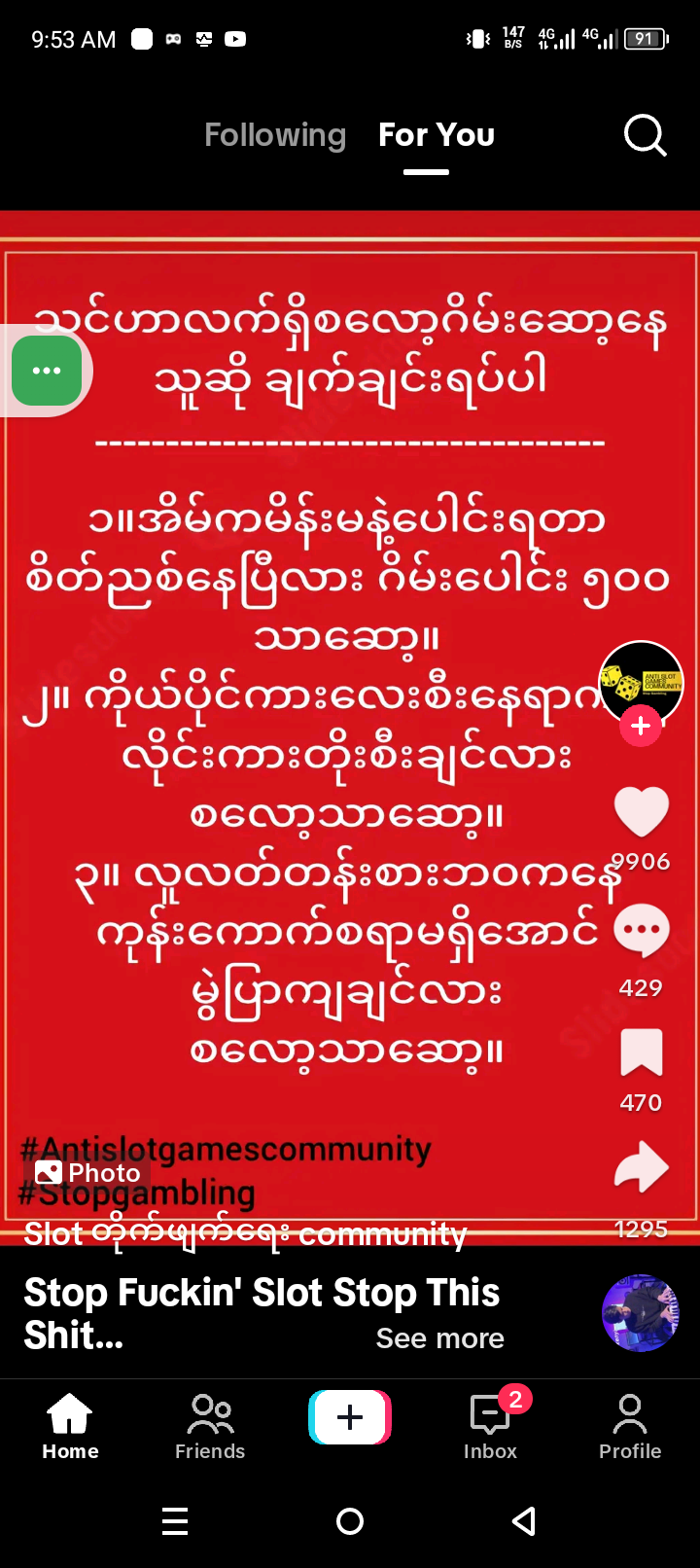Share this post via the arrow
This screenshot has height=1568, width=700.
(642, 1168)
